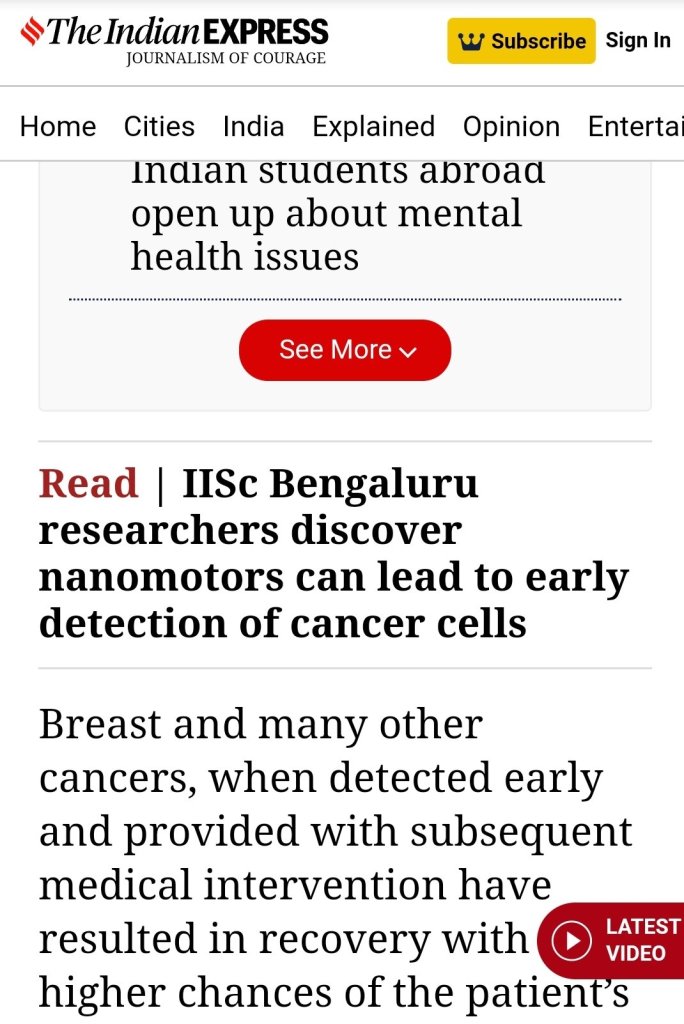Switch to the Explained section
Screen dimensions: 684x1024
click(373, 127)
